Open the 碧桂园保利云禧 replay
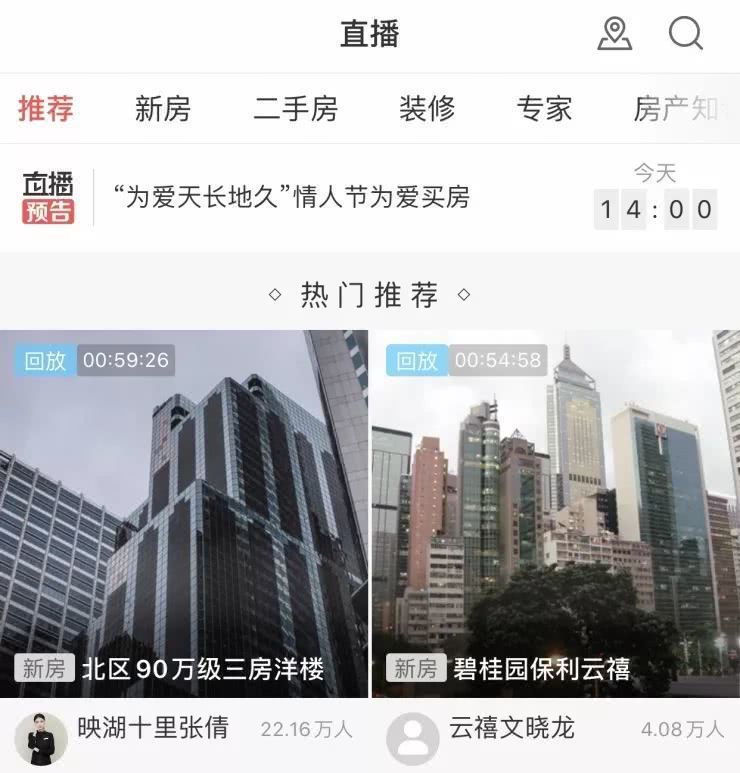The height and width of the screenshot is (773, 740). (x=555, y=514)
